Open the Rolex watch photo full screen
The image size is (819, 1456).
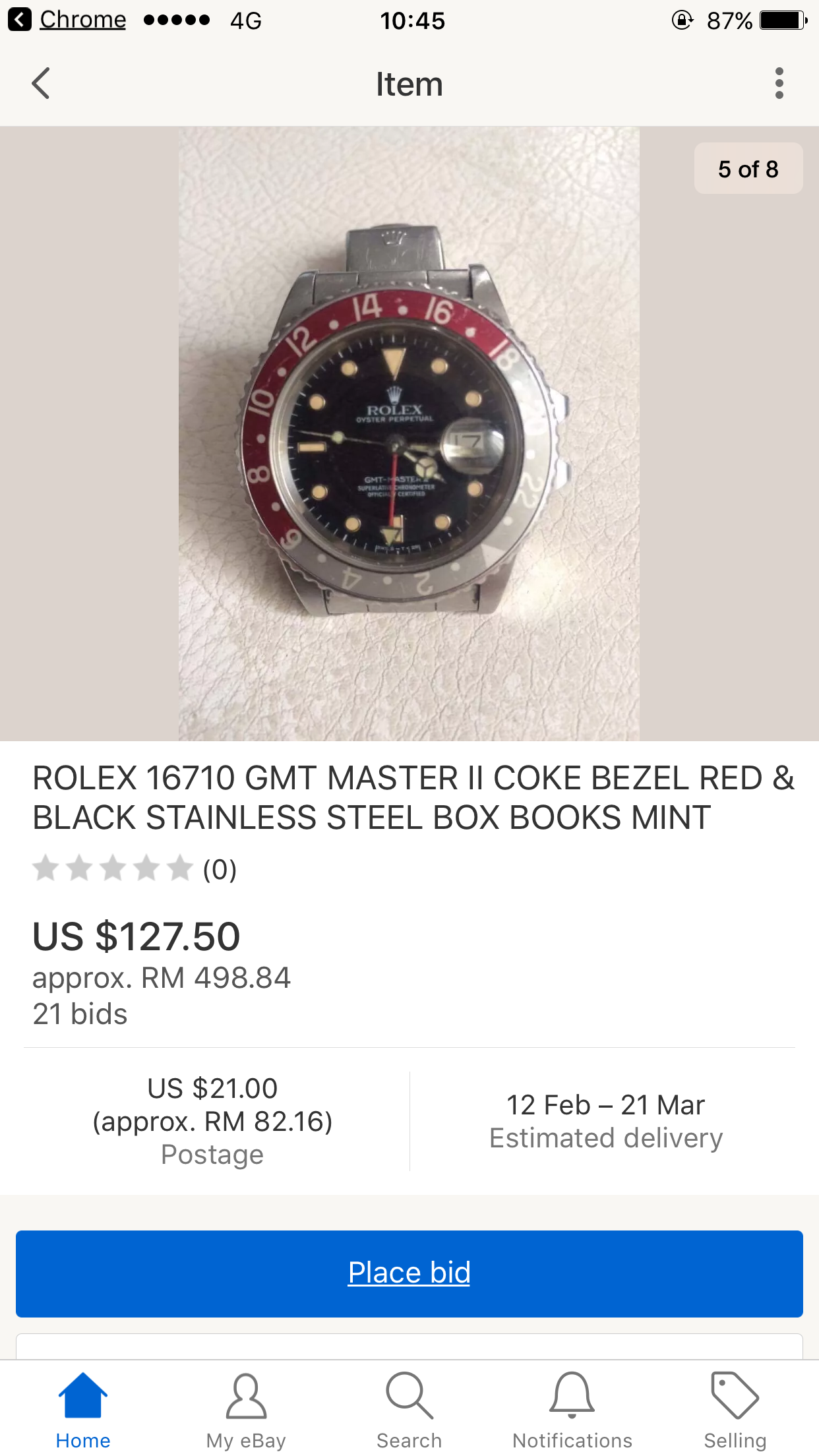[x=409, y=433]
